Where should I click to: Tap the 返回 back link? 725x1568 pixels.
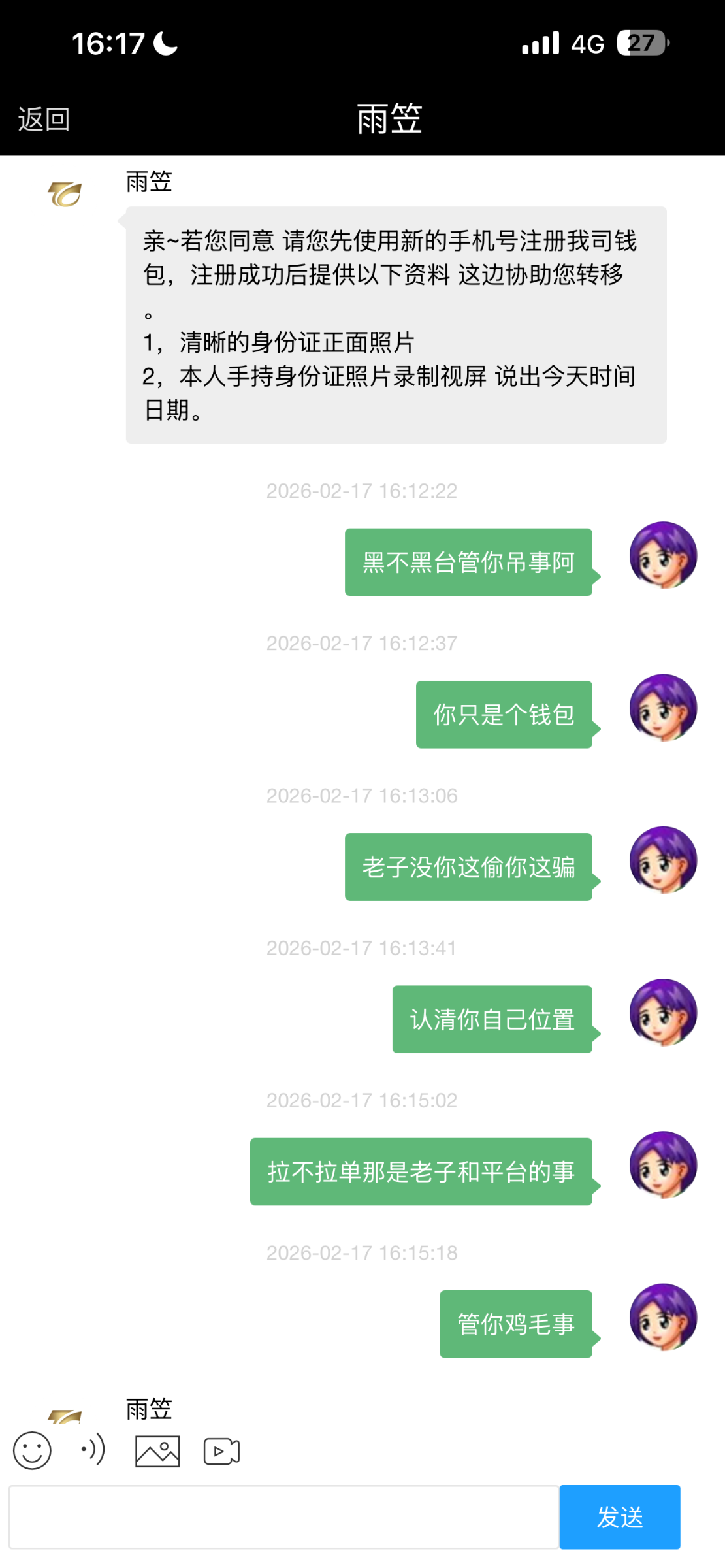click(44, 120)
